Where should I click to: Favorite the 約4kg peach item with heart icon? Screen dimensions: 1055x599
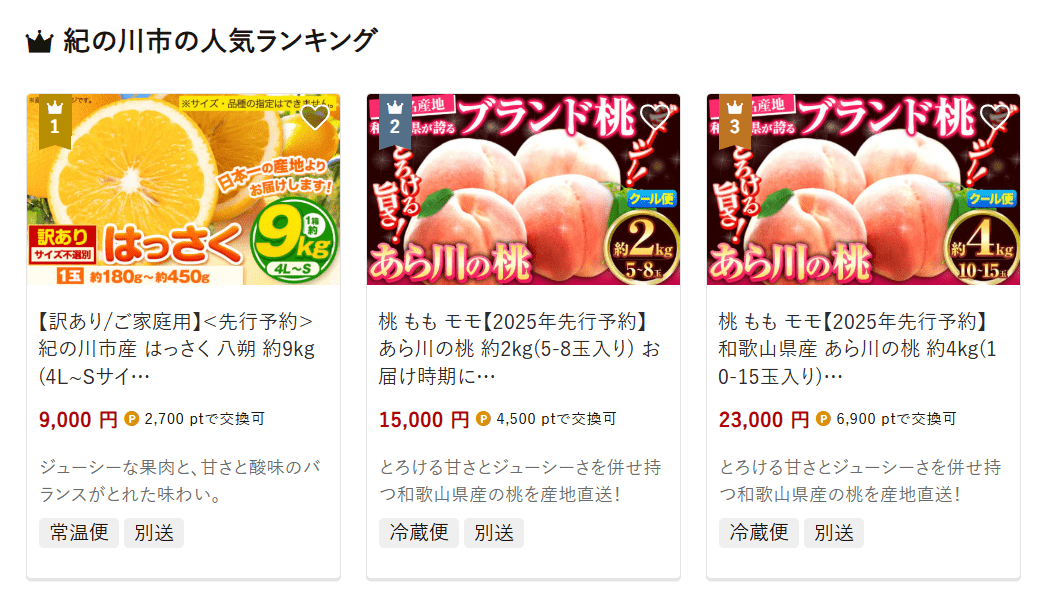coord(995,118)
